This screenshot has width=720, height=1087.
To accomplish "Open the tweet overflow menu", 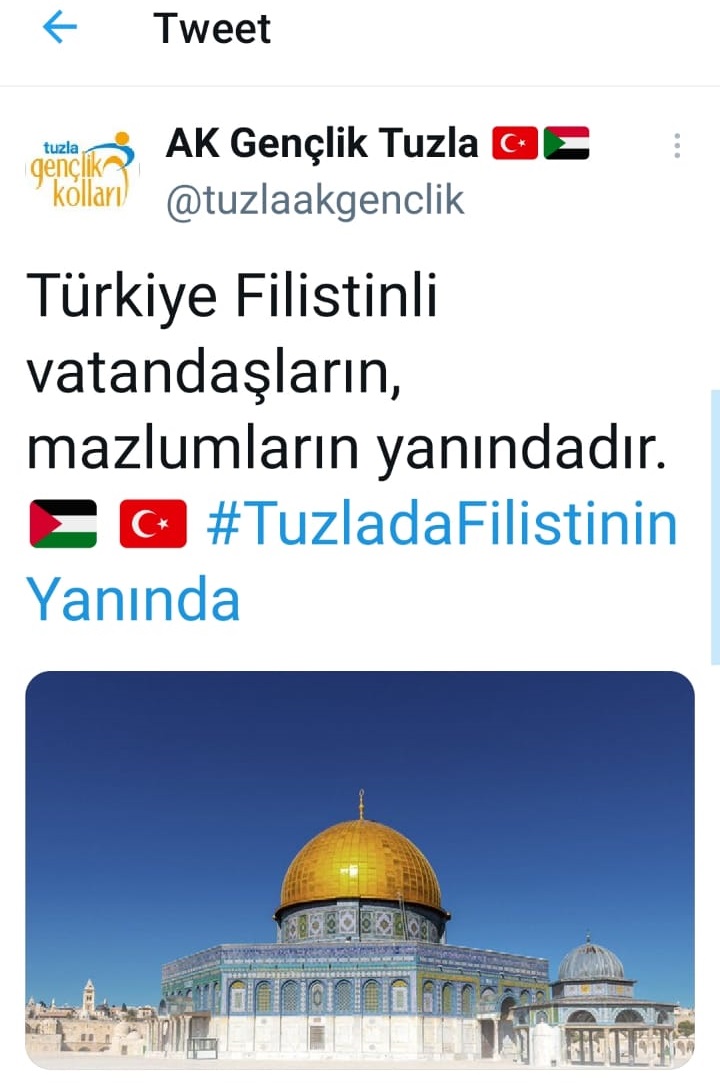I will pos(677,146).
